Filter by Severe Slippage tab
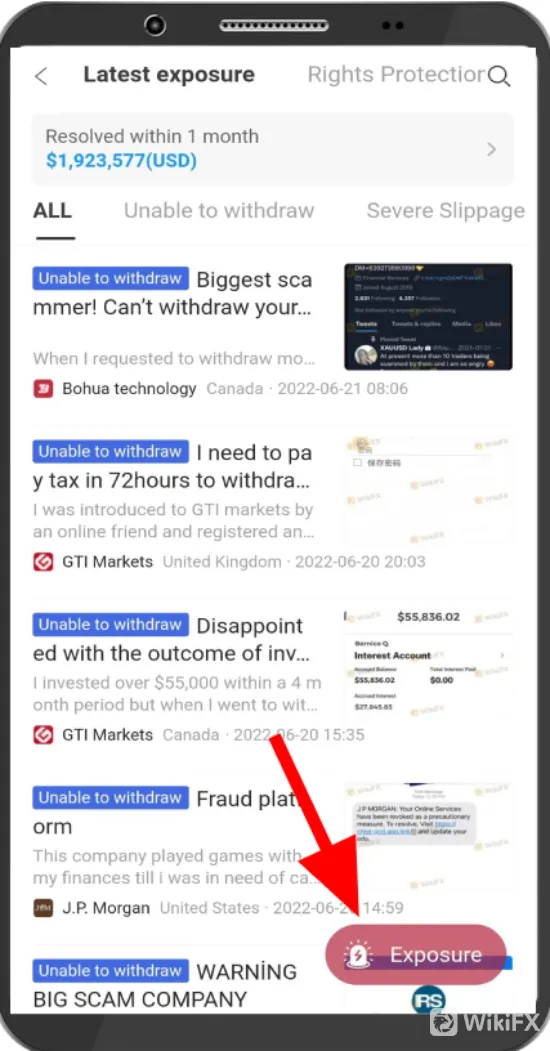 point(445,210)
